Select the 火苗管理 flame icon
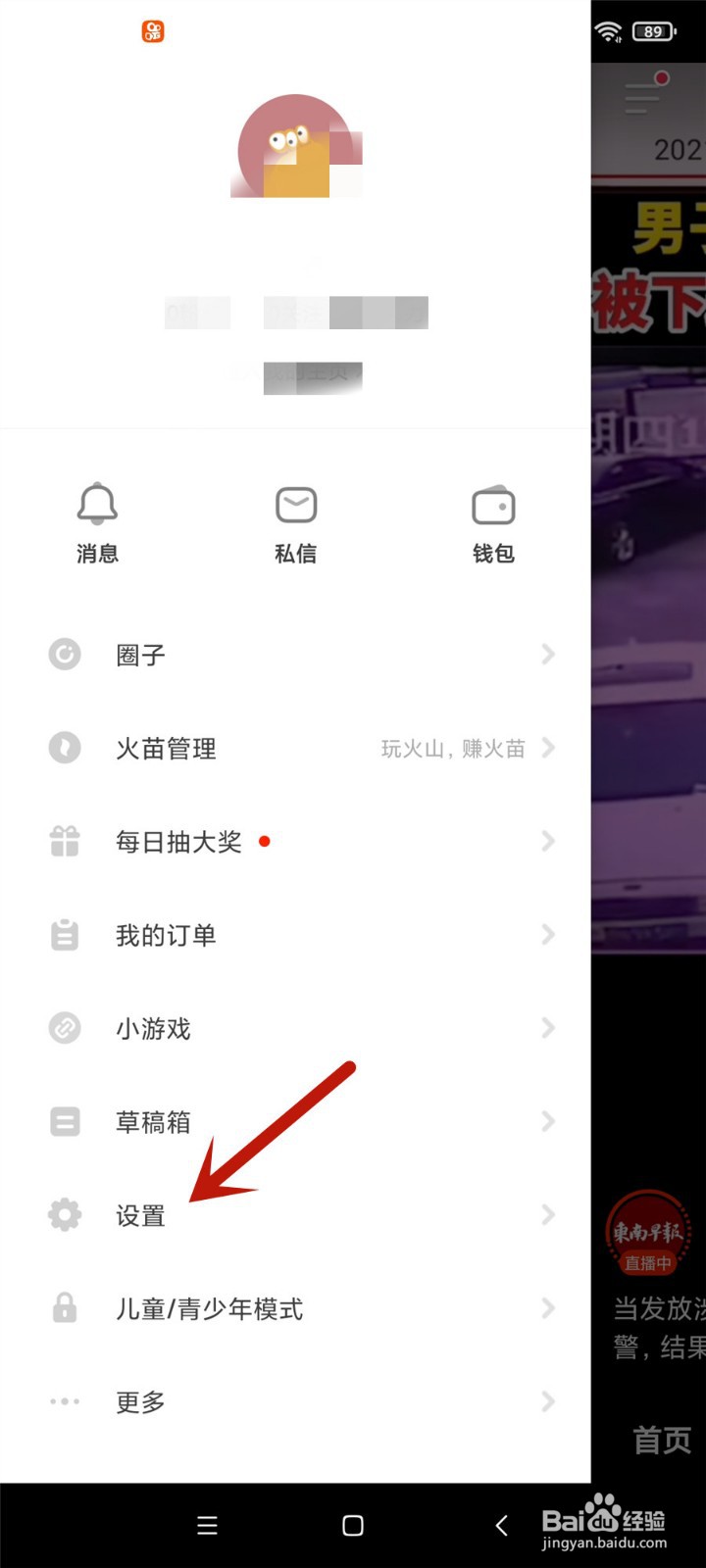The width and height of the screenshot is (706, 1568). (65, 748)
